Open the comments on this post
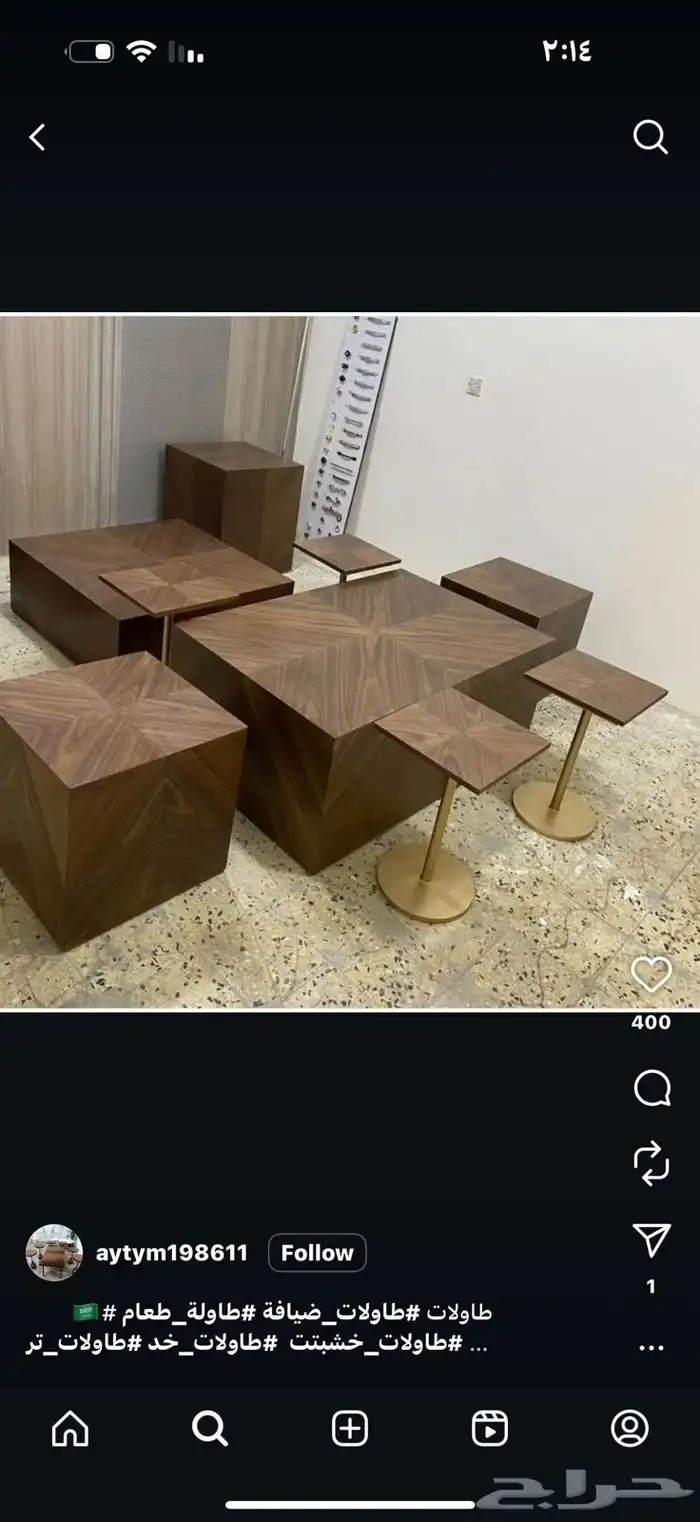Image resolution: width=700 pixels, height=1522 pixels. (651, 1089)
